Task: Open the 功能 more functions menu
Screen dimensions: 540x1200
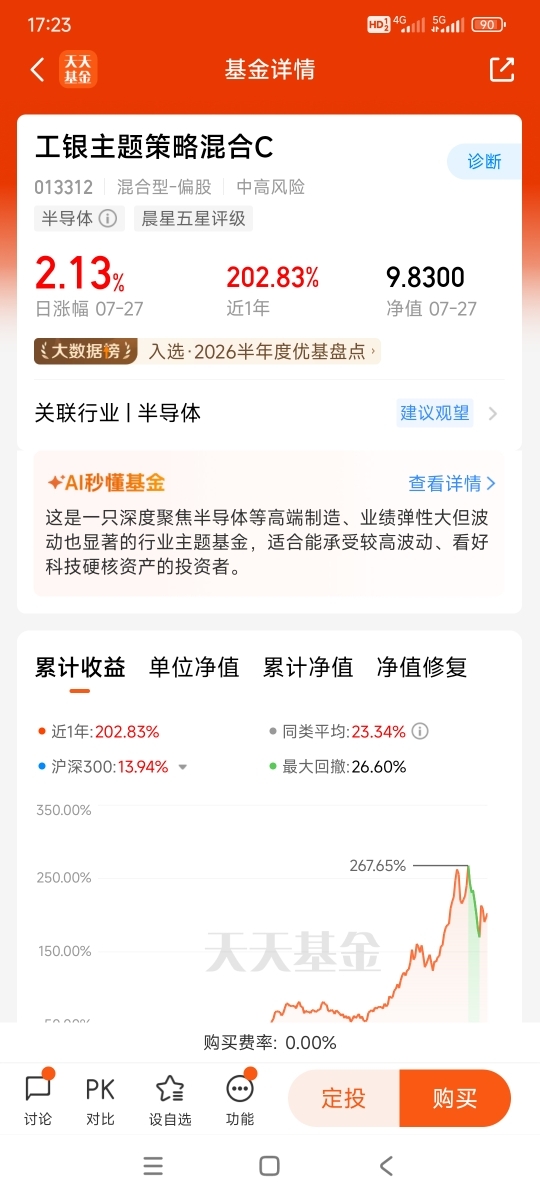Action: tap(240, 1100)
